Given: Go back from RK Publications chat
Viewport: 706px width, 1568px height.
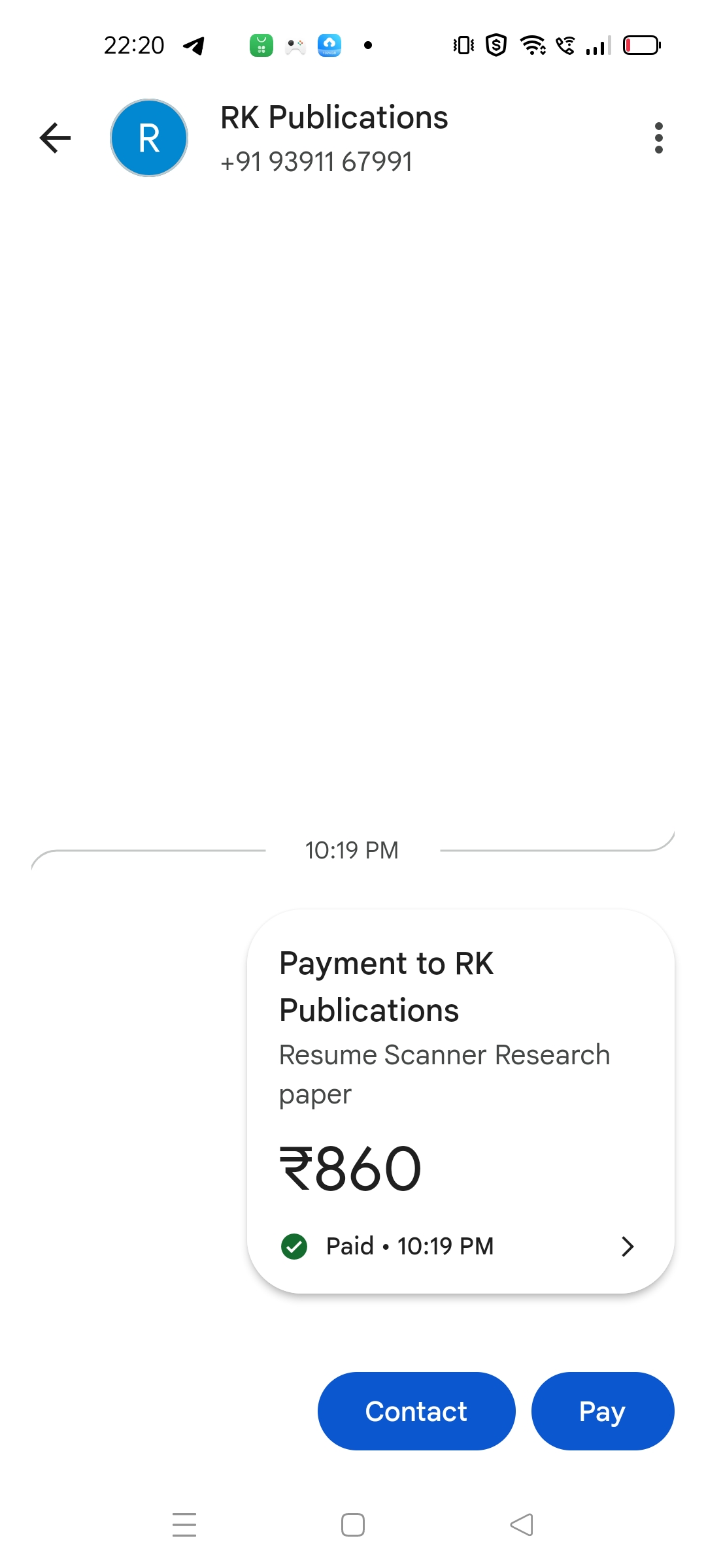Looking at the screenshot, I should click(56, 138).
